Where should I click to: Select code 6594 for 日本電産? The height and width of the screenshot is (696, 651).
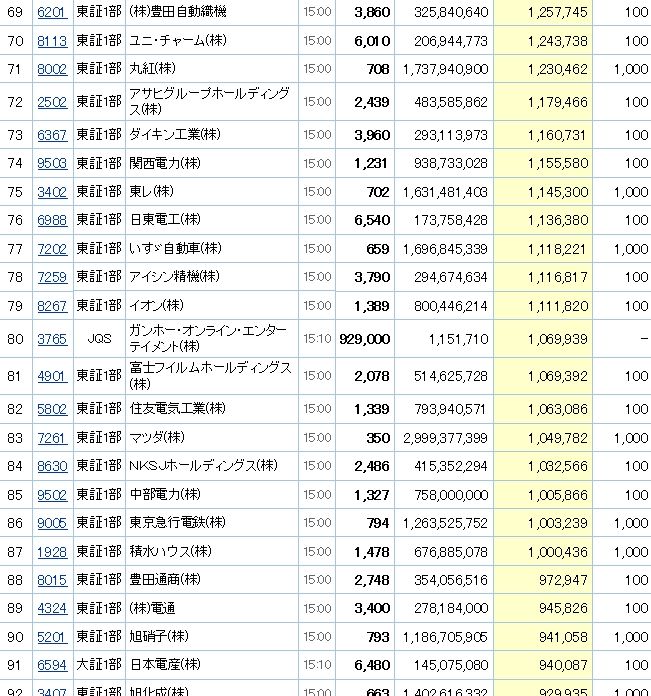pyautogui.click(x=52, y=665)
